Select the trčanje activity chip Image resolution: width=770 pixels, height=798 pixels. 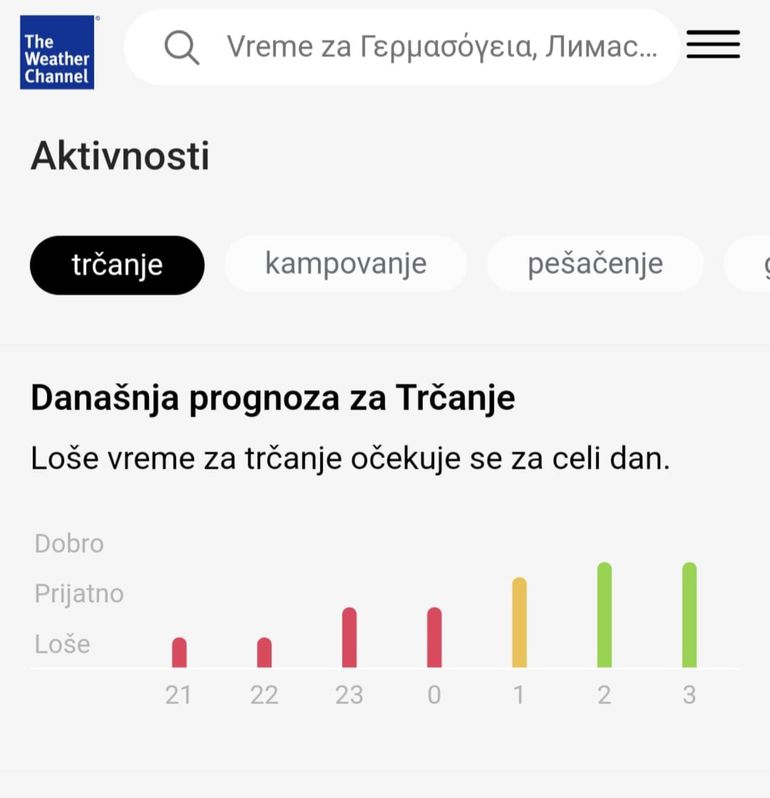tap(117, 265)
